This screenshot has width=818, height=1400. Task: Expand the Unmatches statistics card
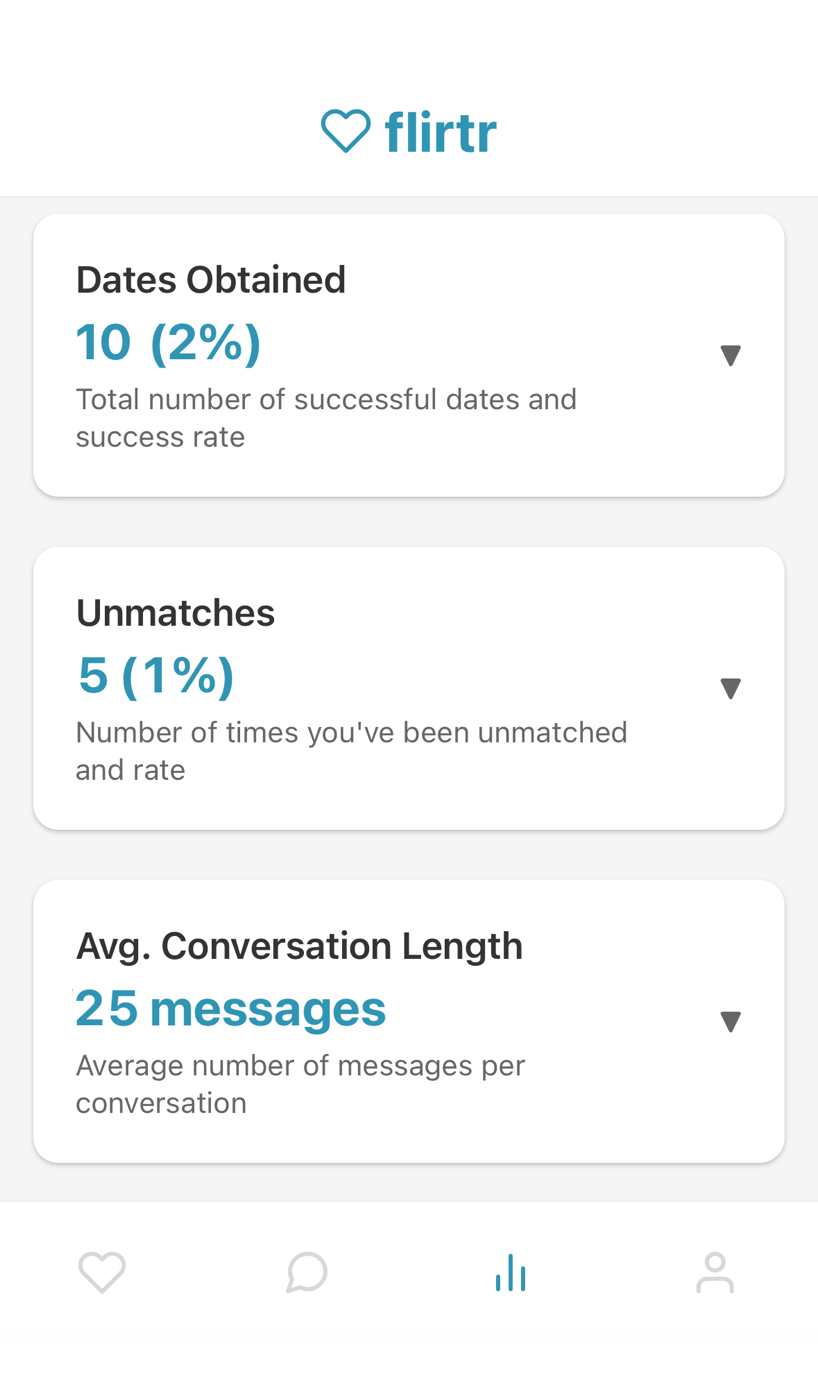(729, 687)
